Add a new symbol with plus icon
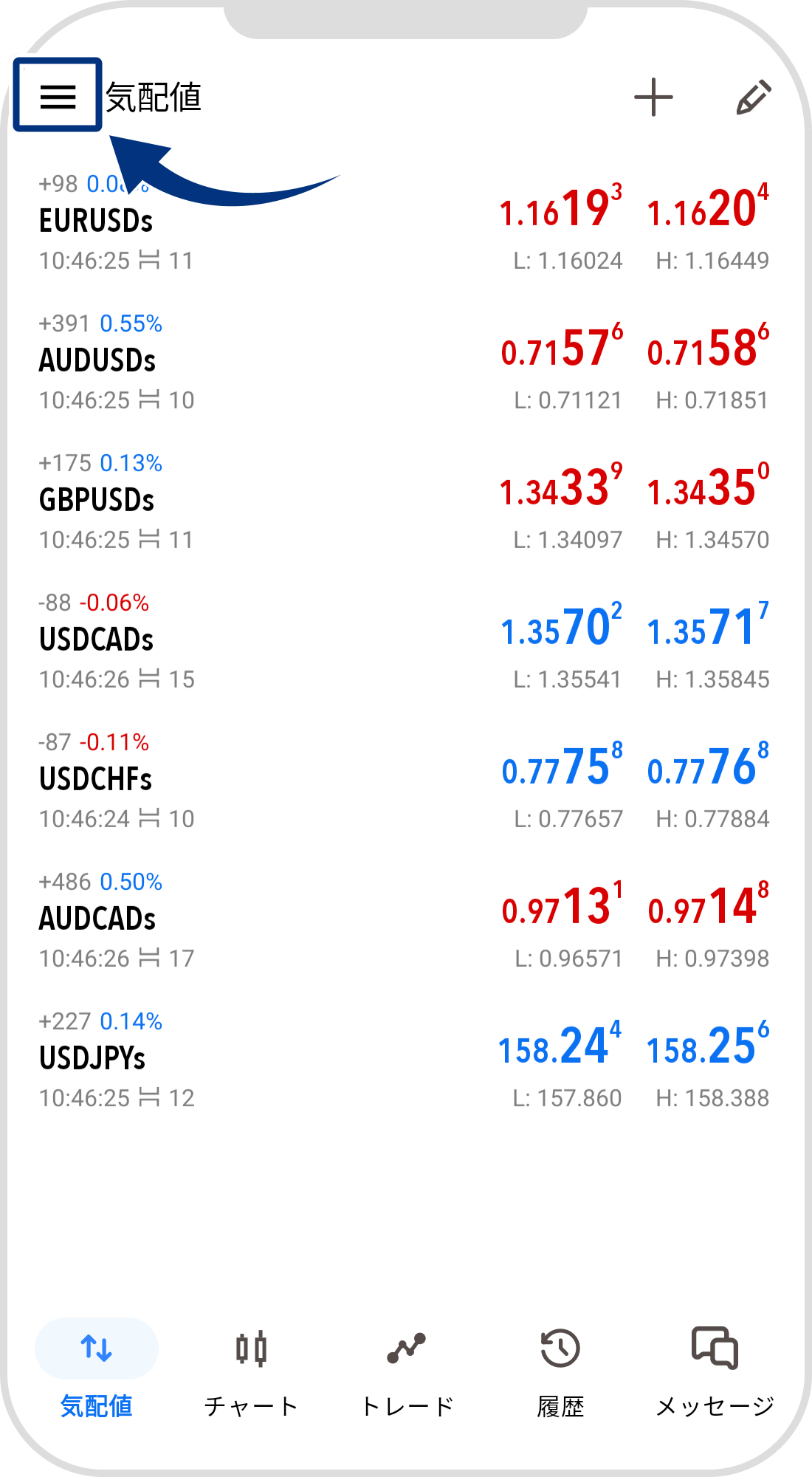The width and height of the screenshot is (812, 1477). coord(653,97)
